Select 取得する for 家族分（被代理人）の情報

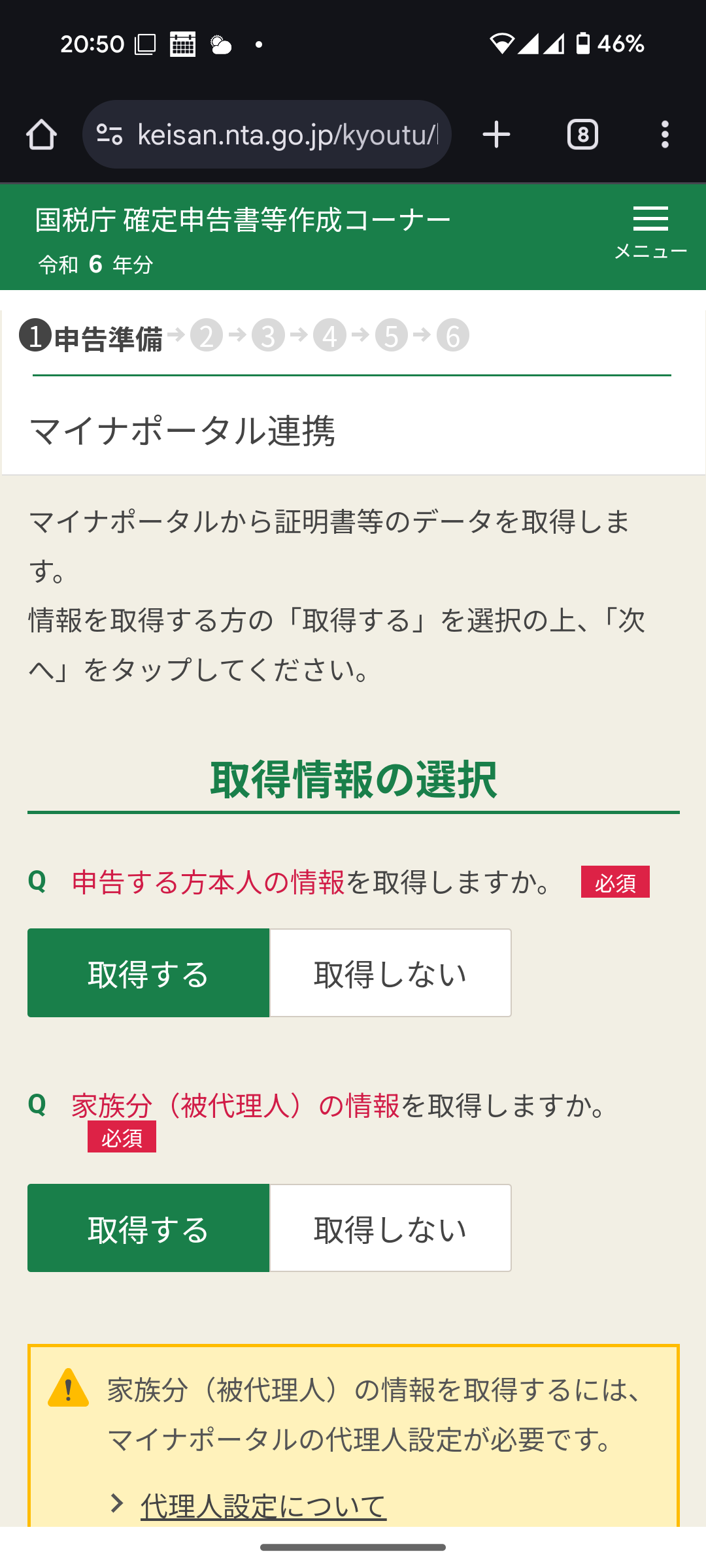point(148,1228)
